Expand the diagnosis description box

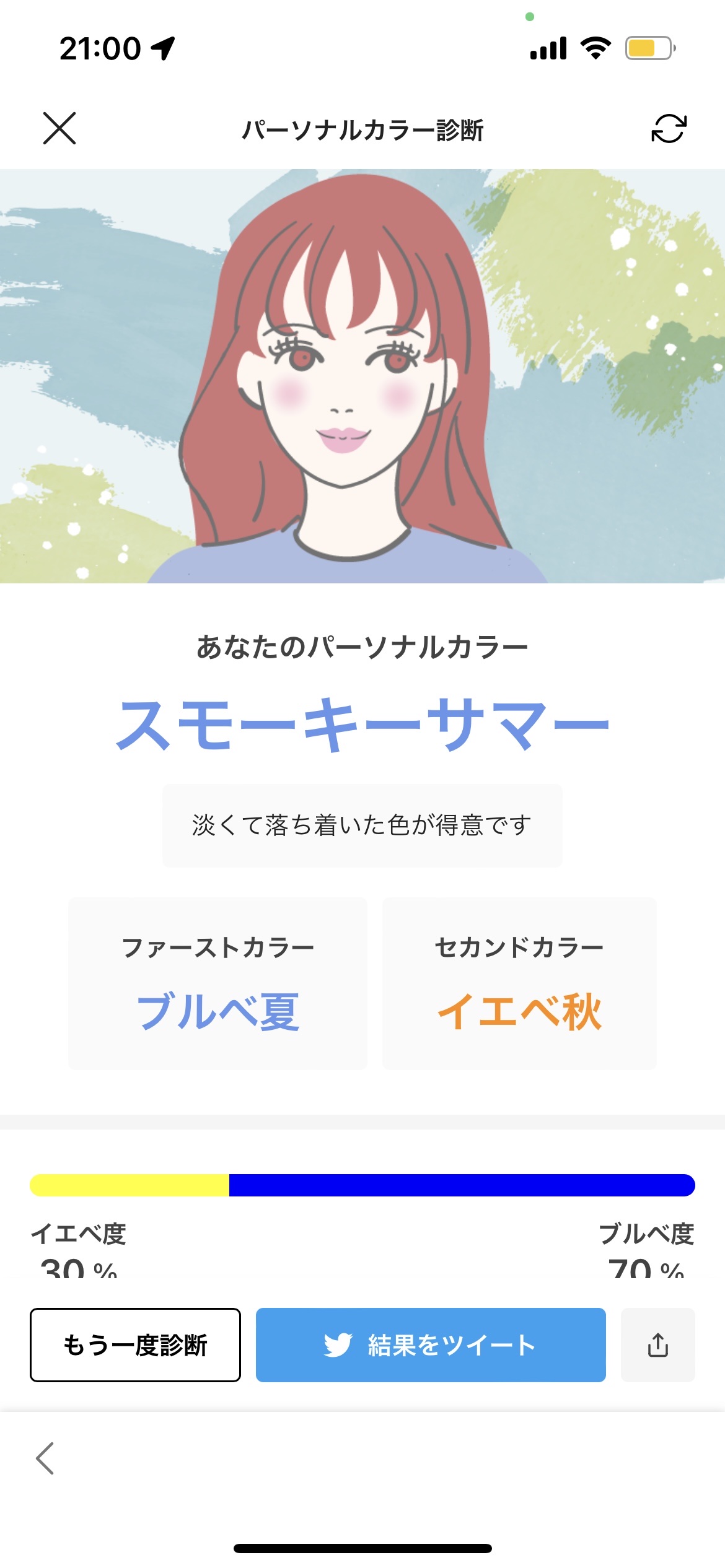(x=362, y=824)
